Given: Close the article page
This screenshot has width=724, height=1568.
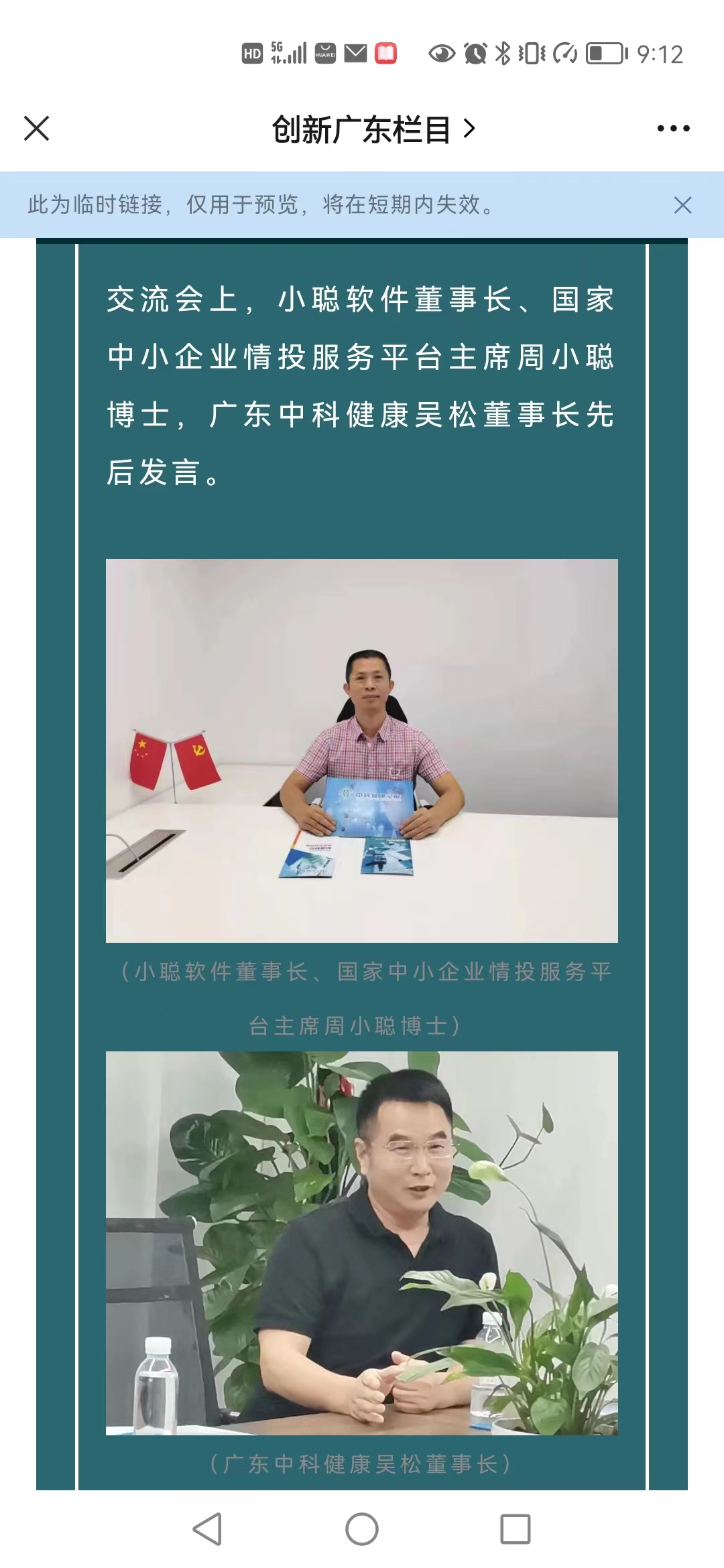Looking at the screenshot, I should (x=37, y=129).
